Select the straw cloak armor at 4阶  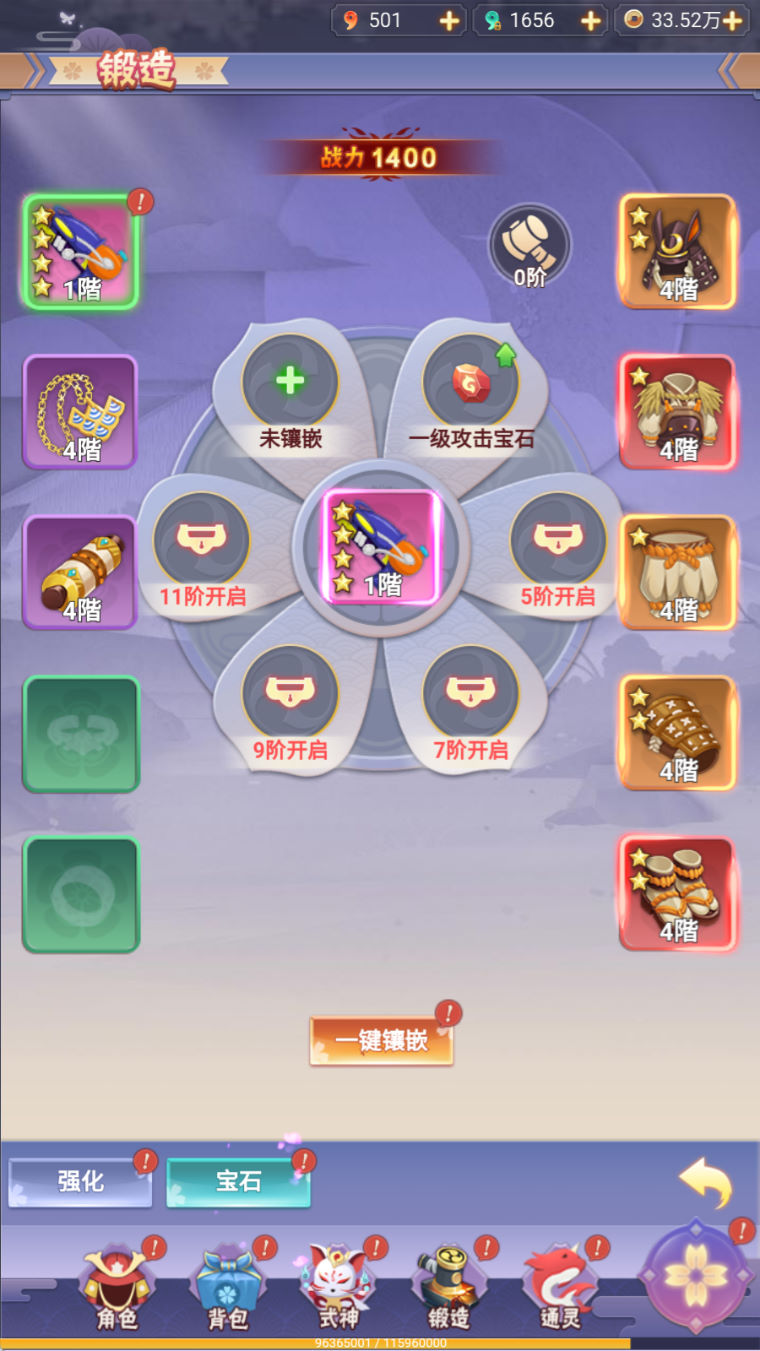pos(678,411)
